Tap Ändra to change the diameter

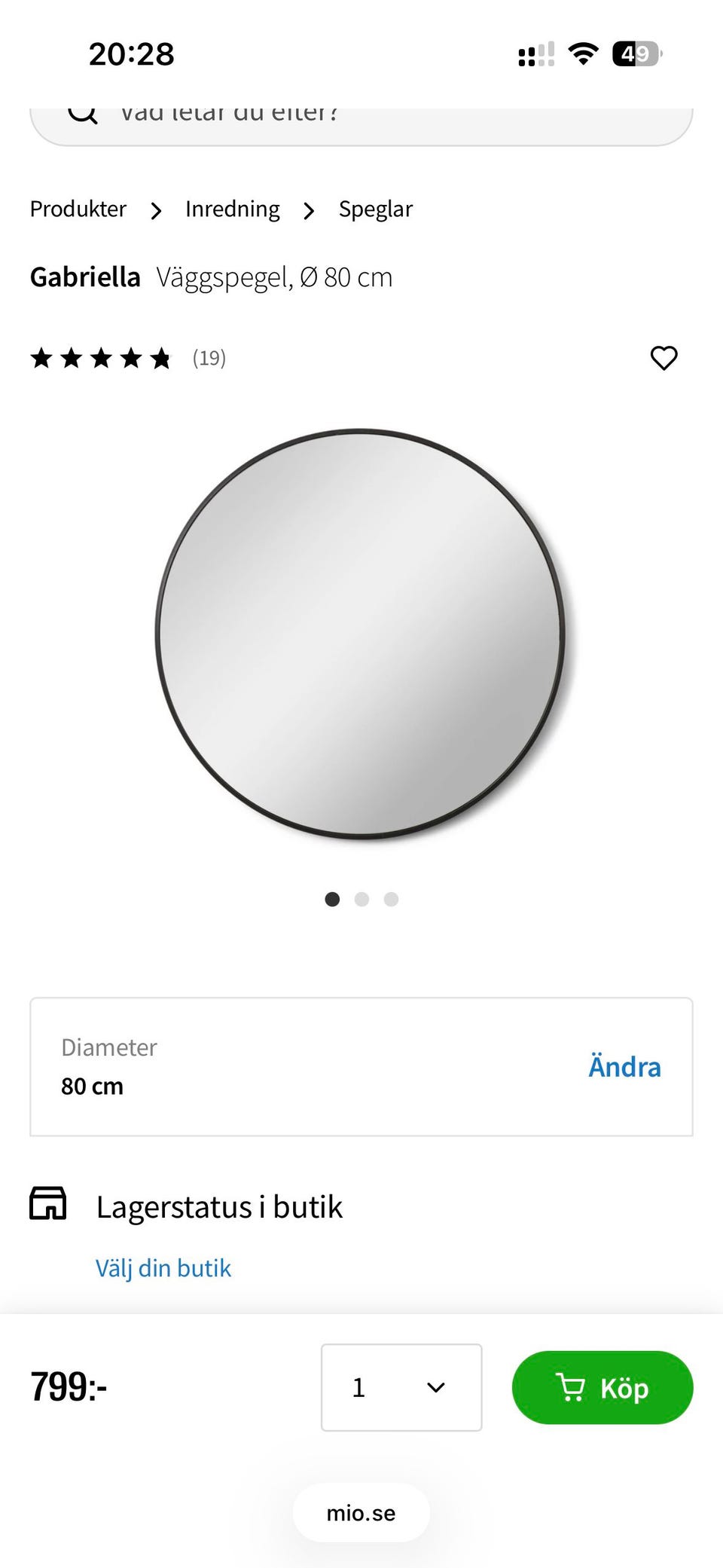point(624,1067)
